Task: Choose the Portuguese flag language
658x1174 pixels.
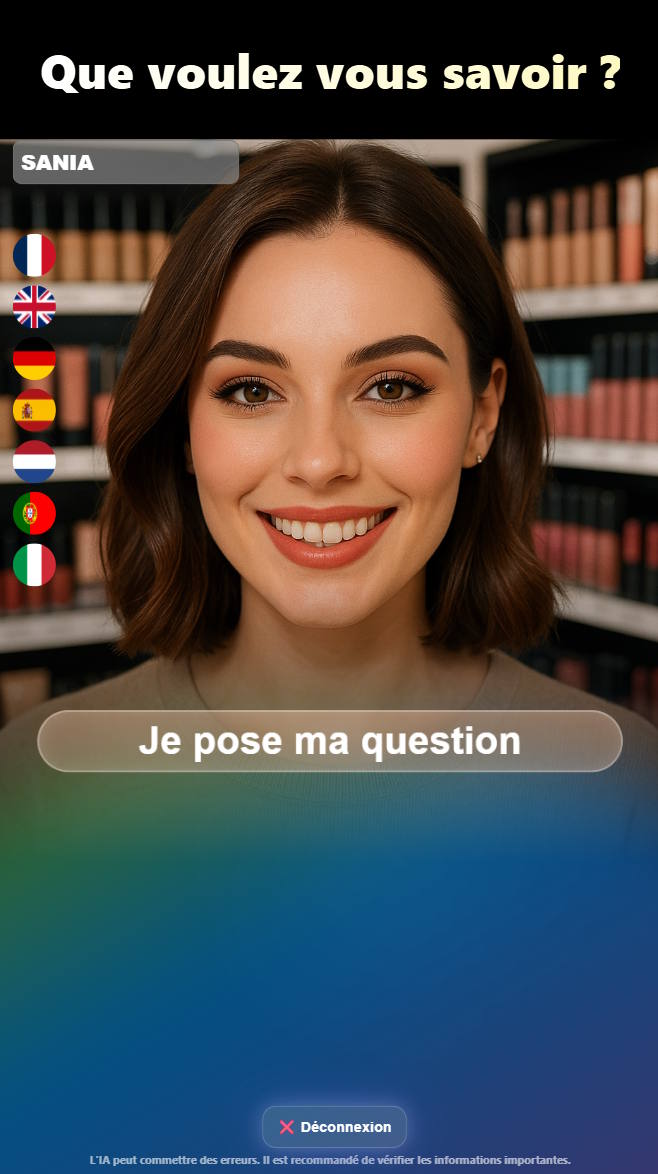Action: point(34,513)
